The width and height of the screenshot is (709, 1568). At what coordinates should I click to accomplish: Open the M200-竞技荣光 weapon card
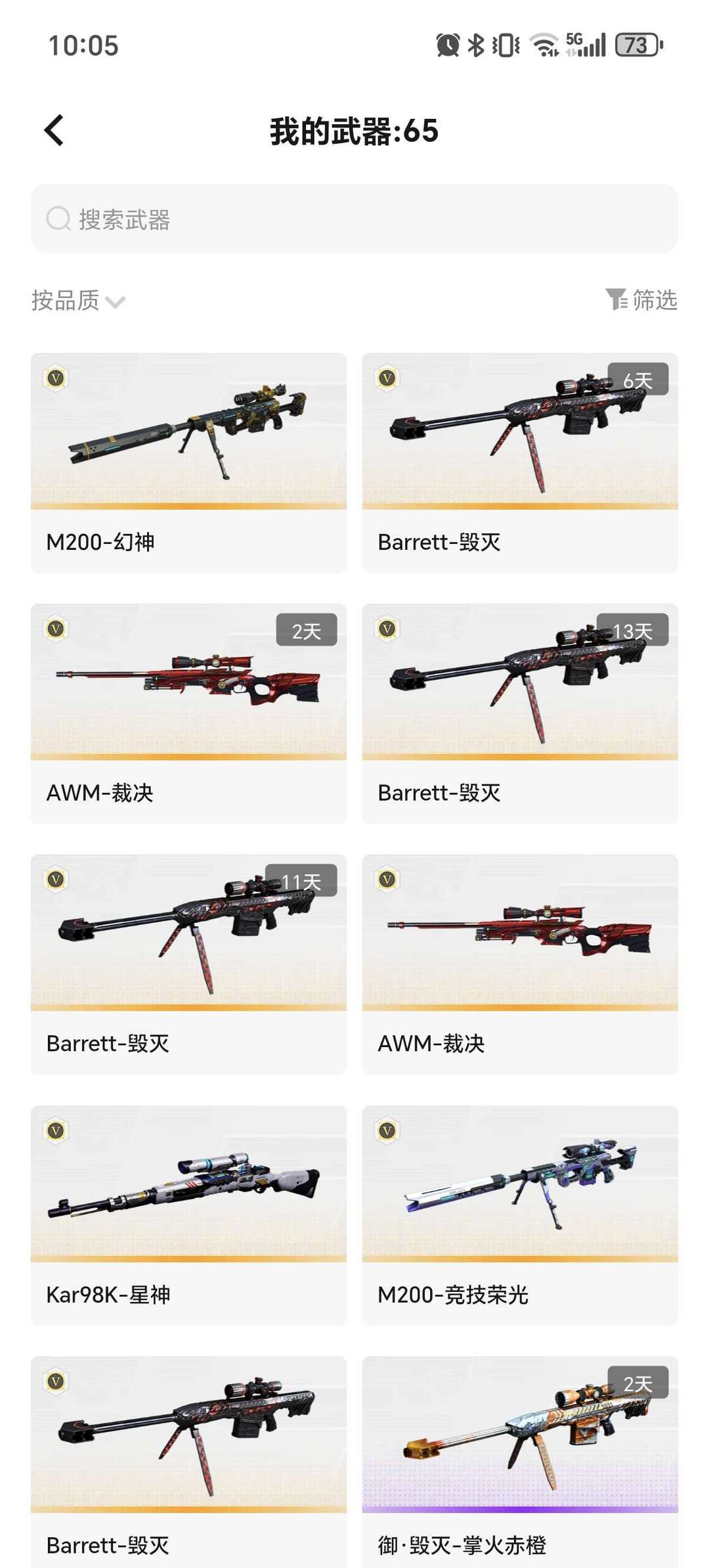(520, 1215)
